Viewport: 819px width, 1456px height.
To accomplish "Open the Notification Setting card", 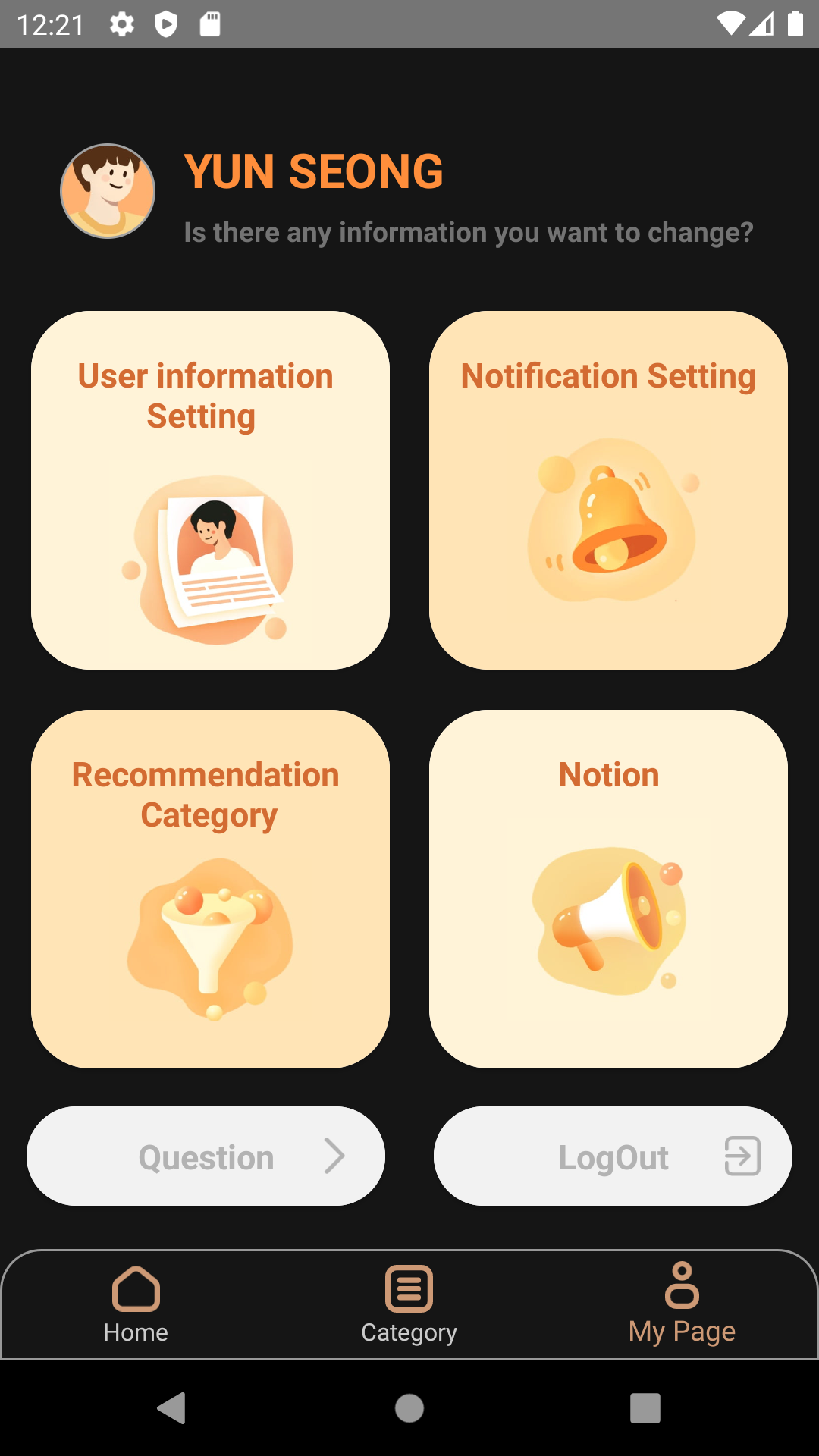I will tap(608, 490).
